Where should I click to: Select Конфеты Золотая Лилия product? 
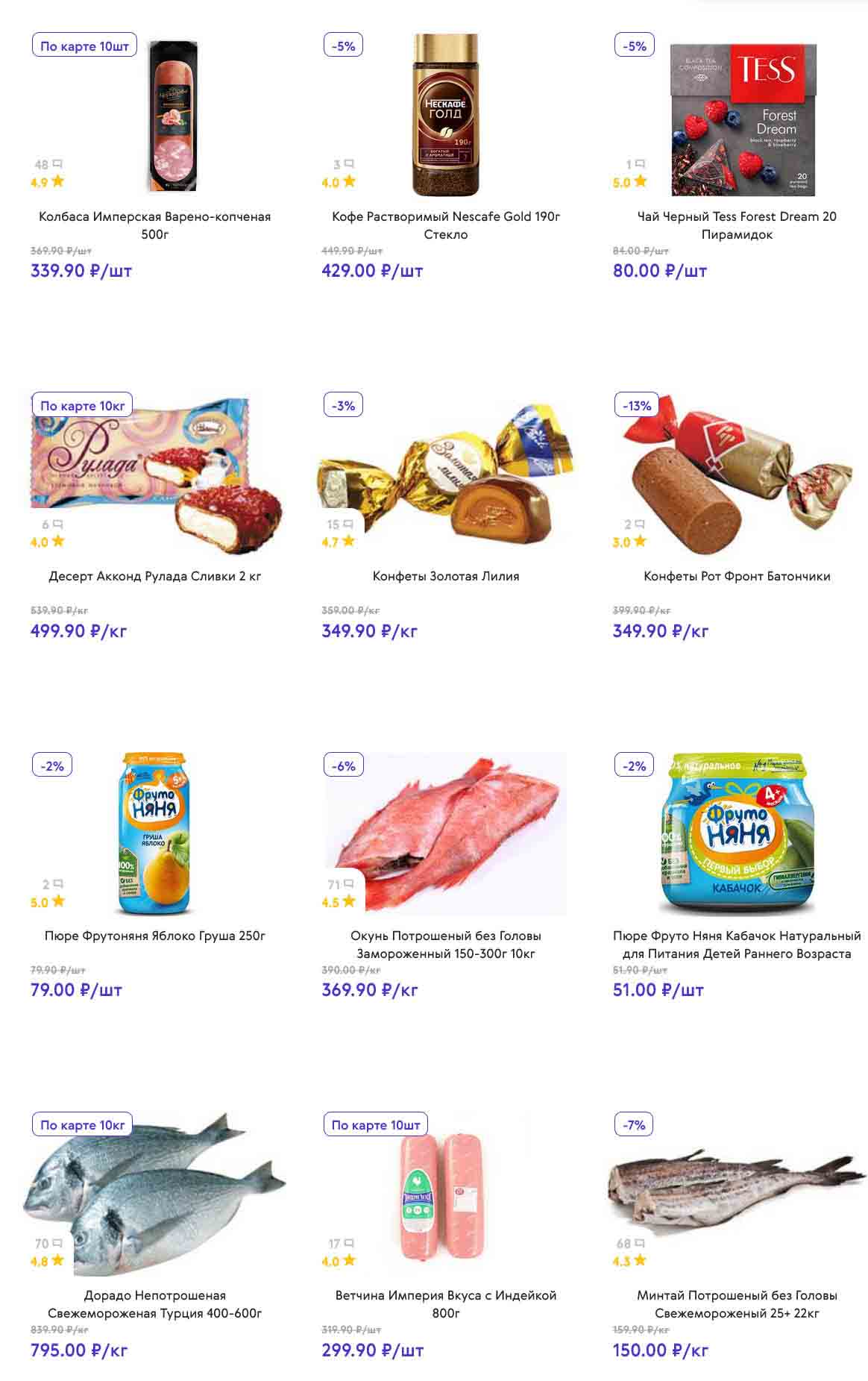pos(445,576)
